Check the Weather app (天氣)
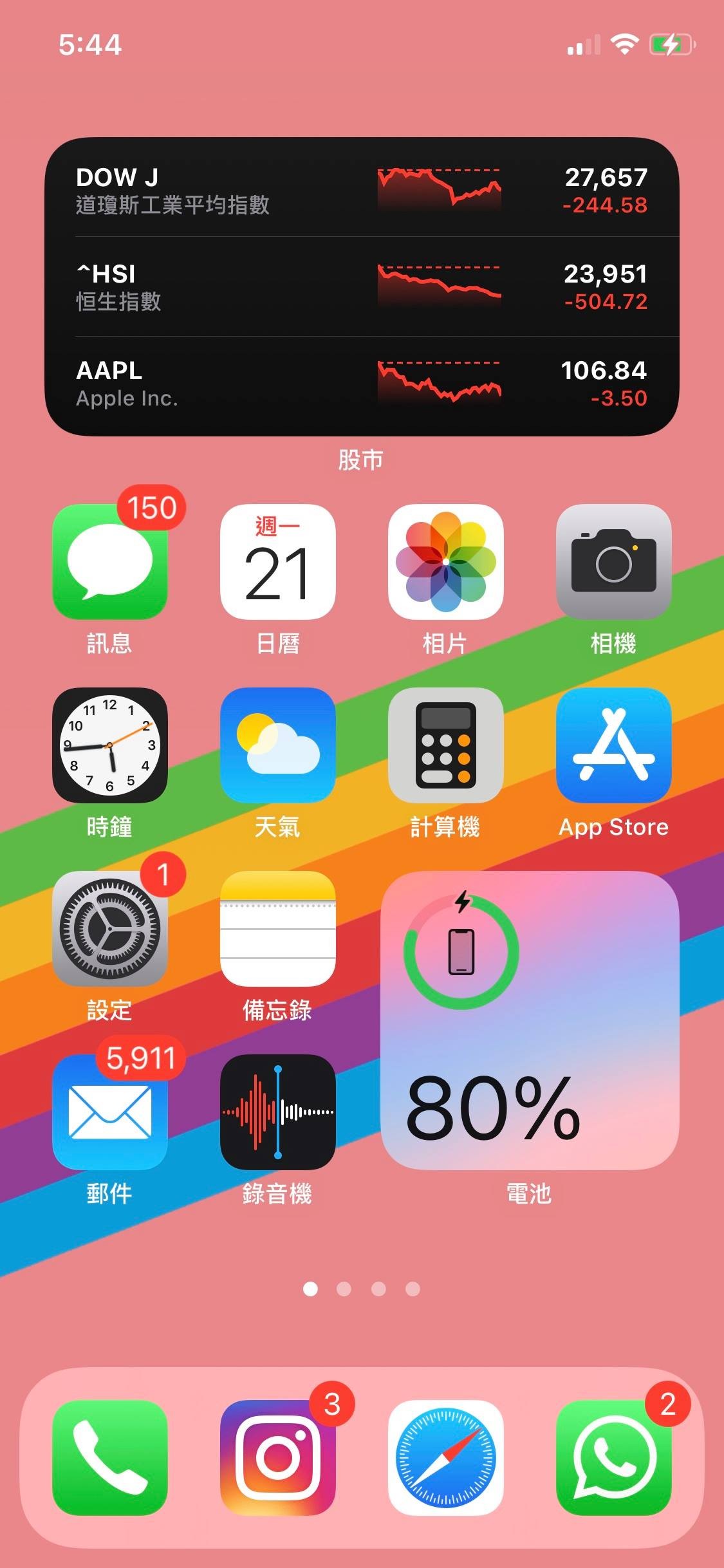The height and width of the screenshot is (1568, 724). (x=277, y=745)
